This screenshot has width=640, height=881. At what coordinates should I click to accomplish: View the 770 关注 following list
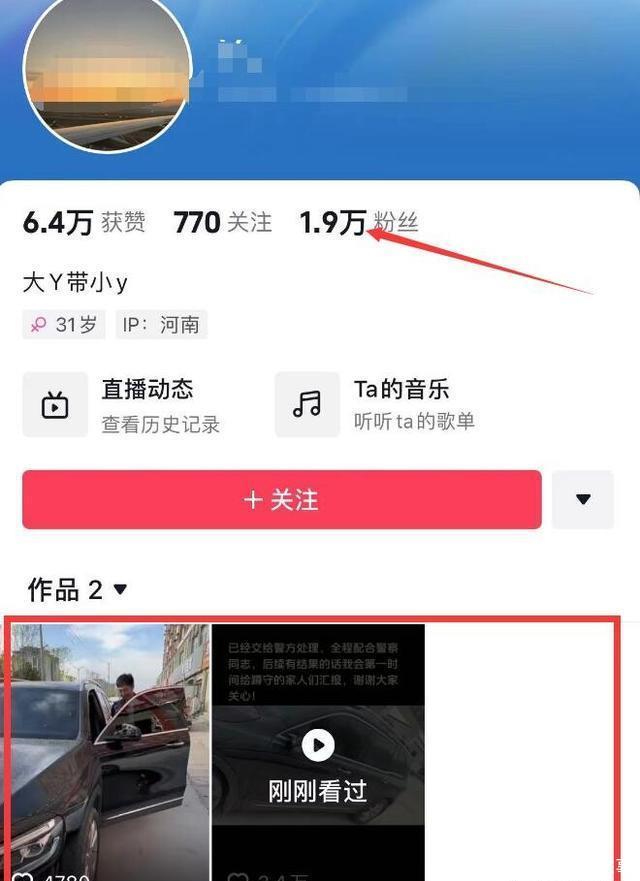point(222,223)
